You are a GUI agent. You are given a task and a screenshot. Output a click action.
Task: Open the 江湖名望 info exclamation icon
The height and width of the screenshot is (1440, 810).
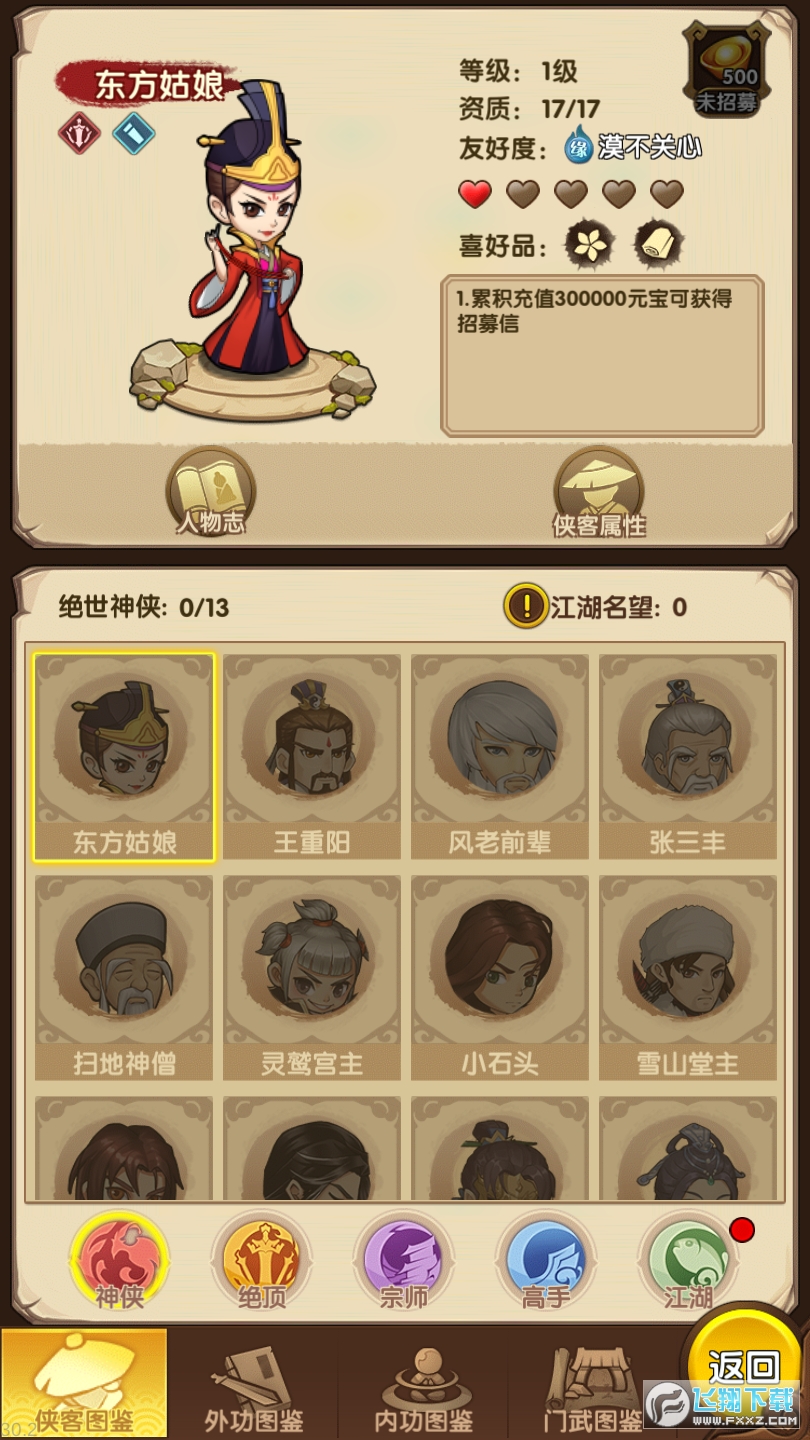point(525,606)
